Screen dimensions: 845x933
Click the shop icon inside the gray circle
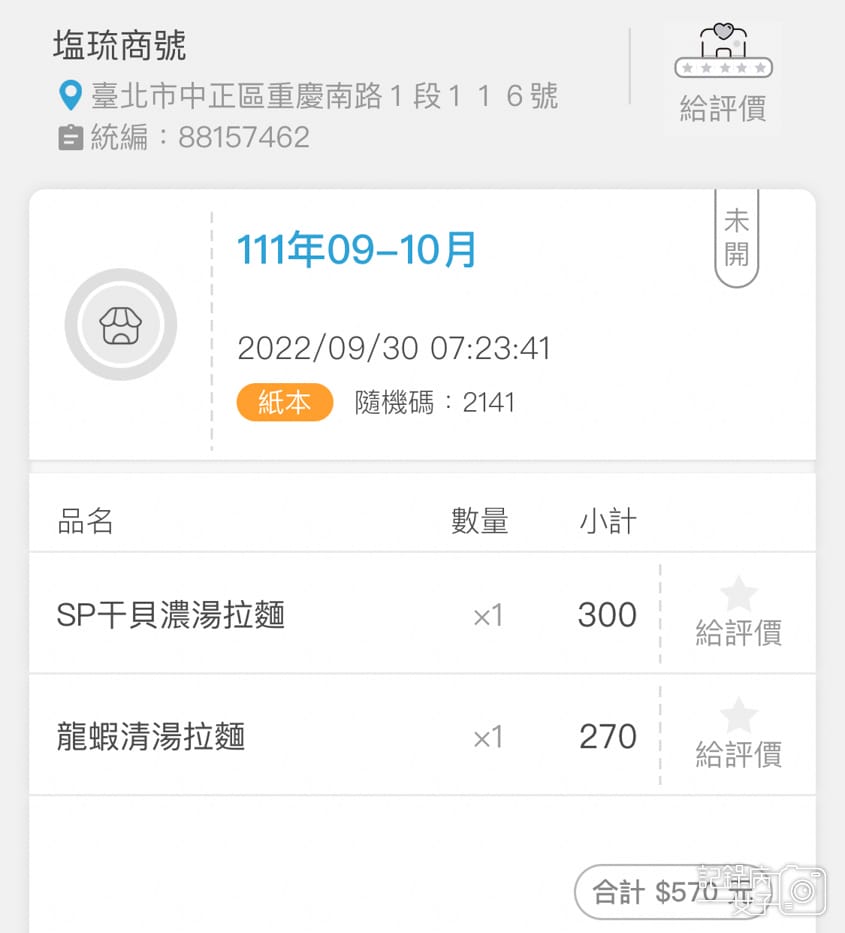point(121,324)
